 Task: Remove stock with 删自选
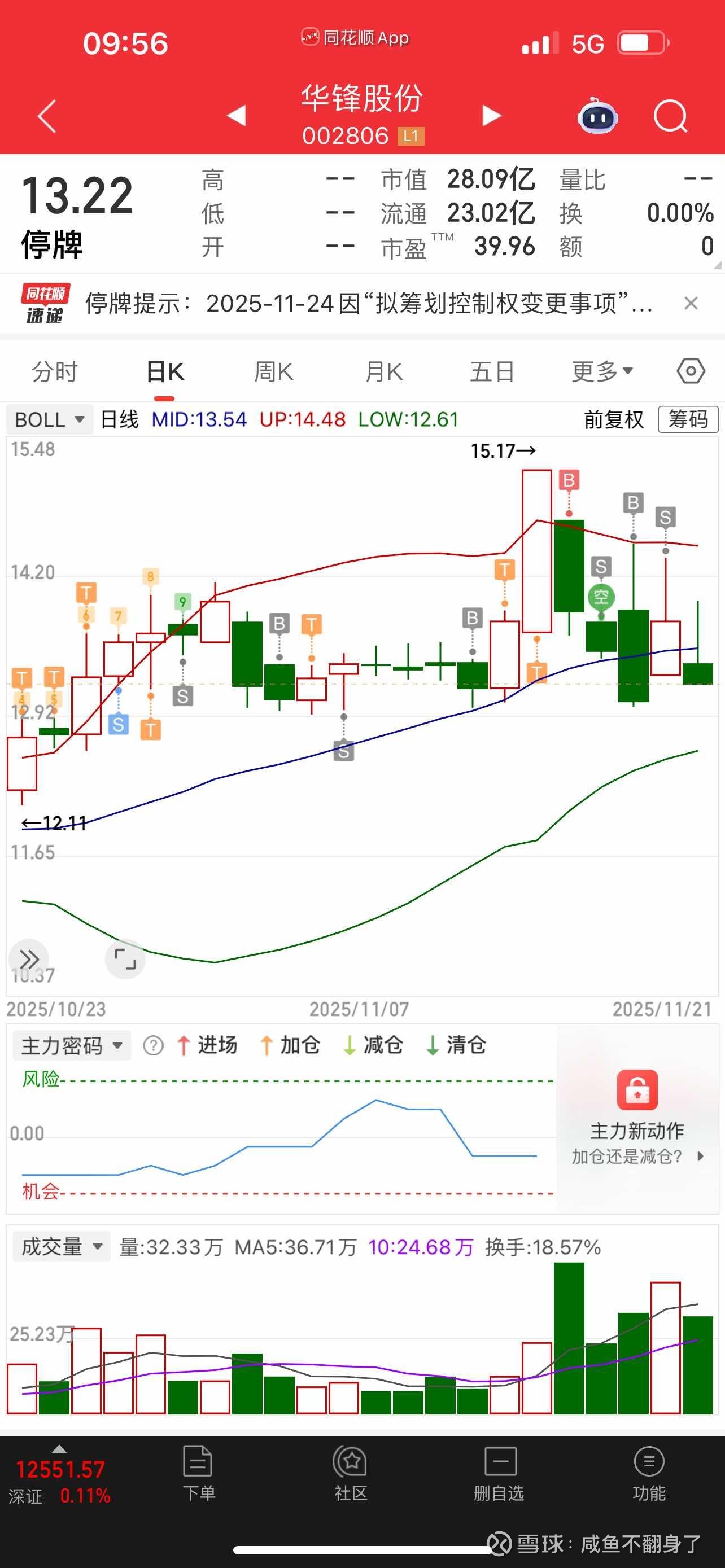499,1473
